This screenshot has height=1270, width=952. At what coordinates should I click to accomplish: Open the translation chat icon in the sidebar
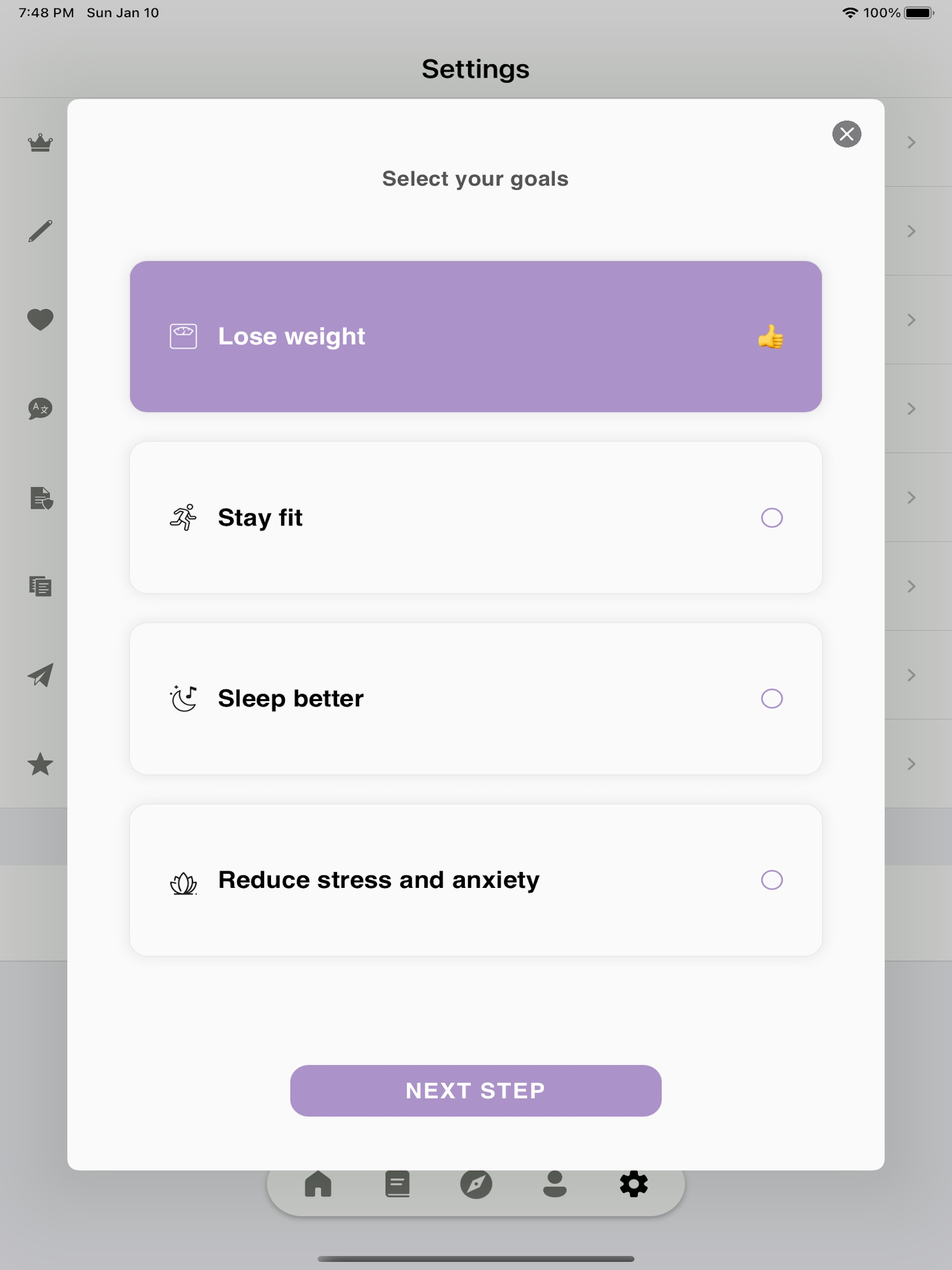[x=40, y=408]
